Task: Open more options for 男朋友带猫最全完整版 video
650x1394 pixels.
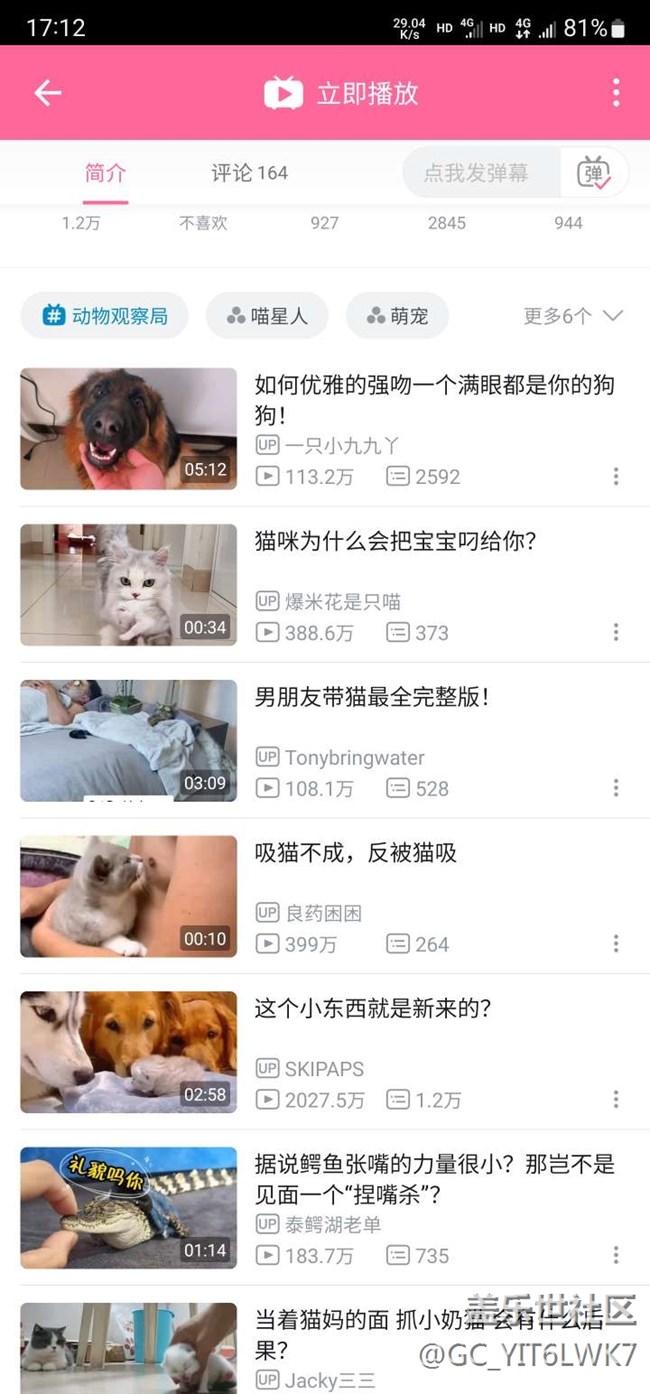Action: click(x=616, y=788)
